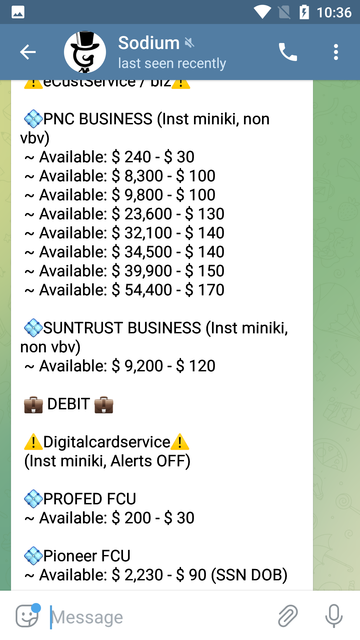Image resolution: width=360 pixels, height=640 pixels.
Task: Focus the Message text field
Action: pos(159,617)
